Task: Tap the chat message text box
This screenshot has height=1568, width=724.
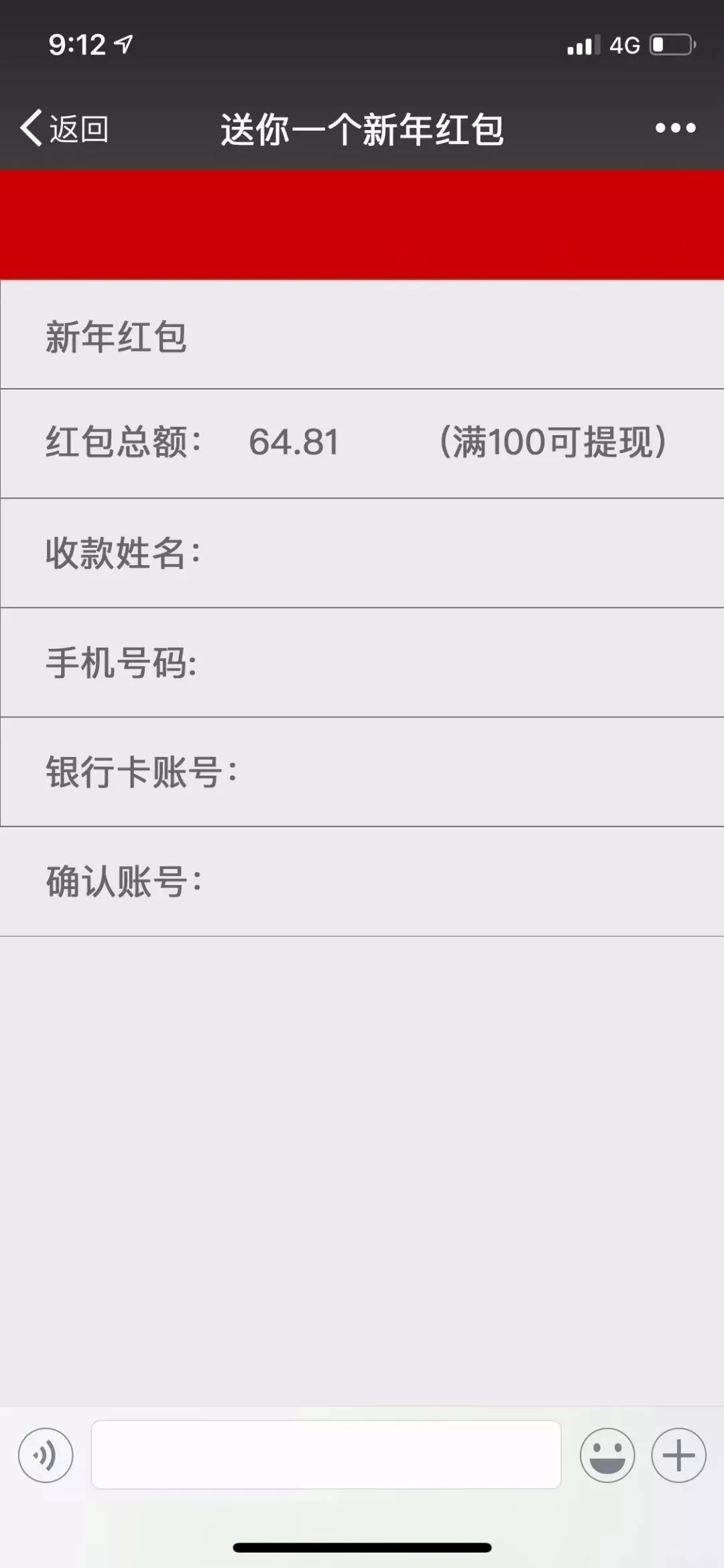Action: click(x=326, y=1455)
